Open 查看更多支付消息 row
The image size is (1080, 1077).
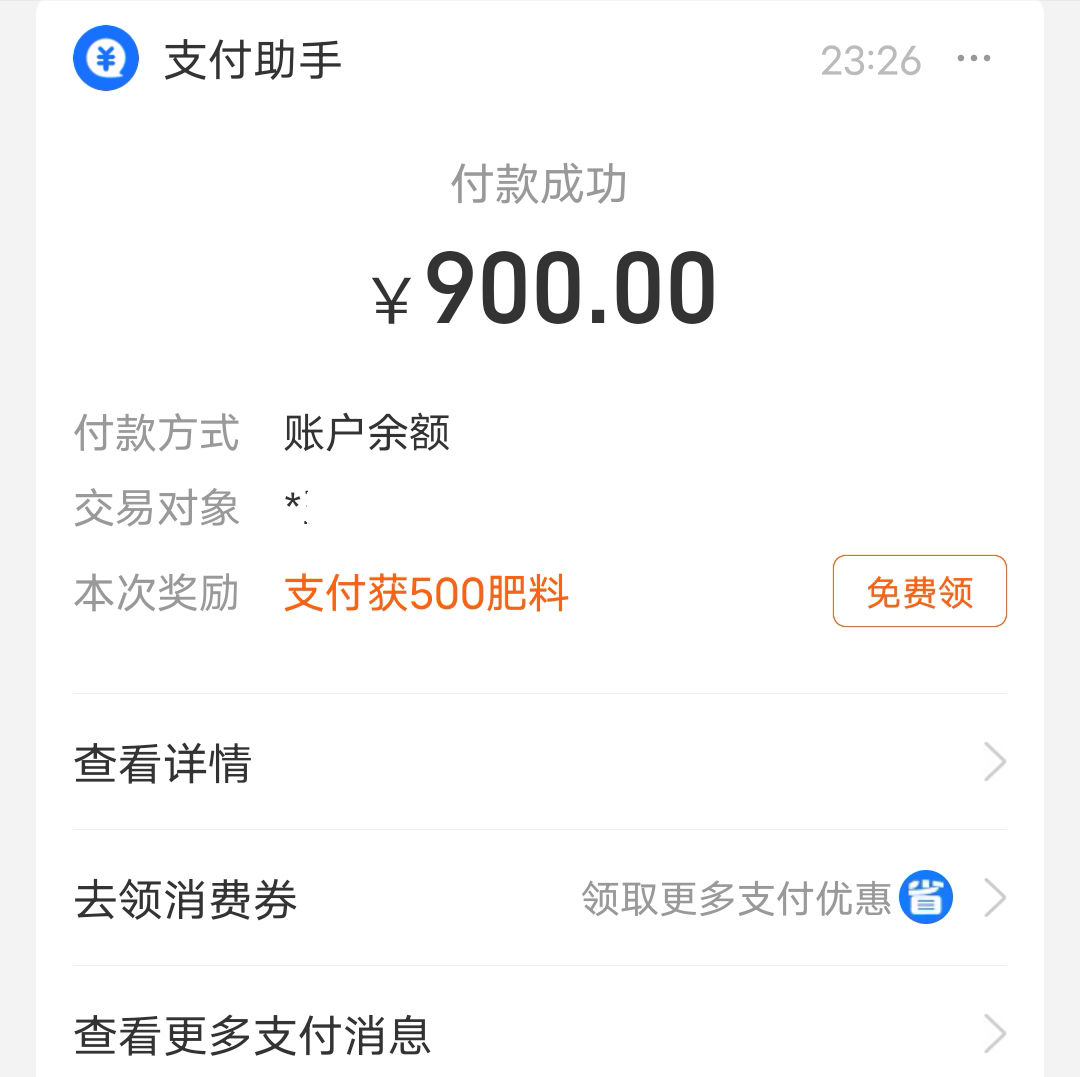tap(540, 1034)
